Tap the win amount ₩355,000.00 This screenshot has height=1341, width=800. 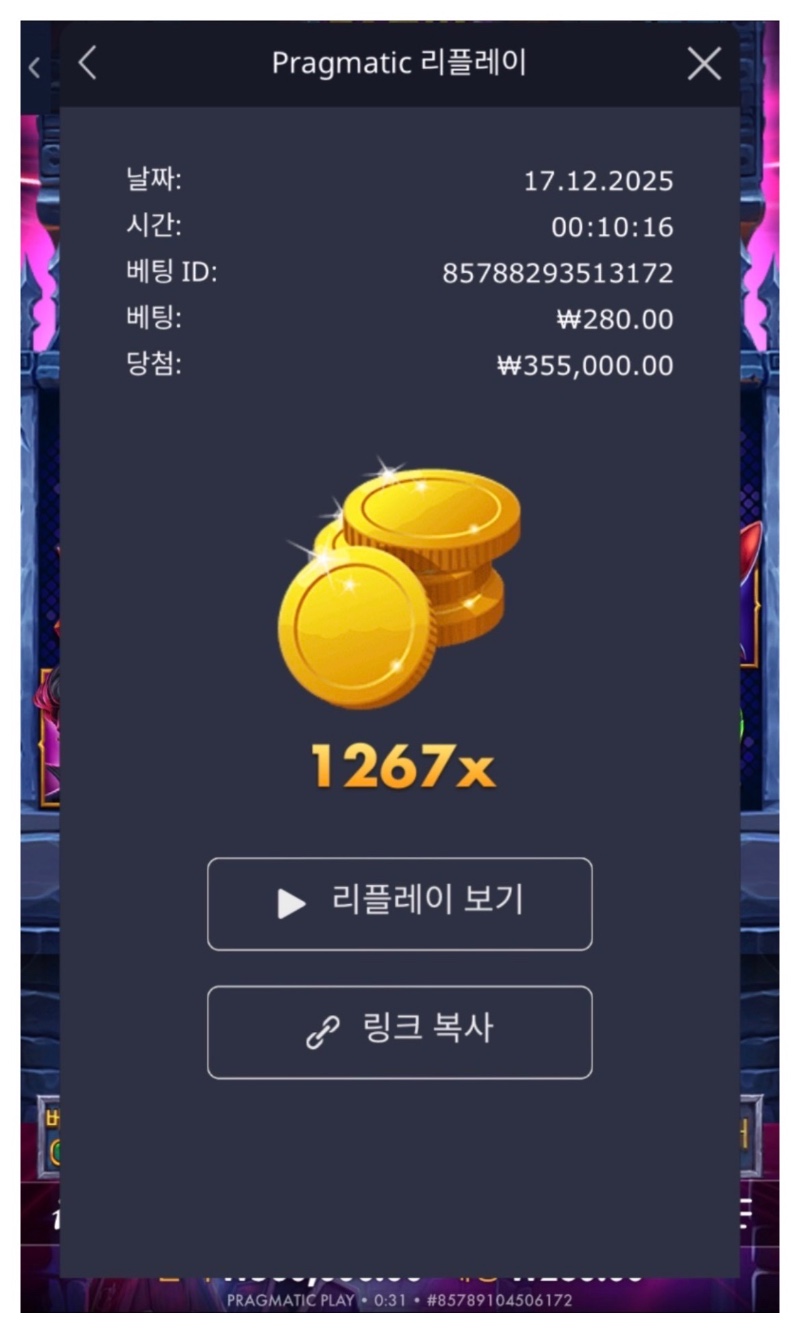click(x=585, y=365)
